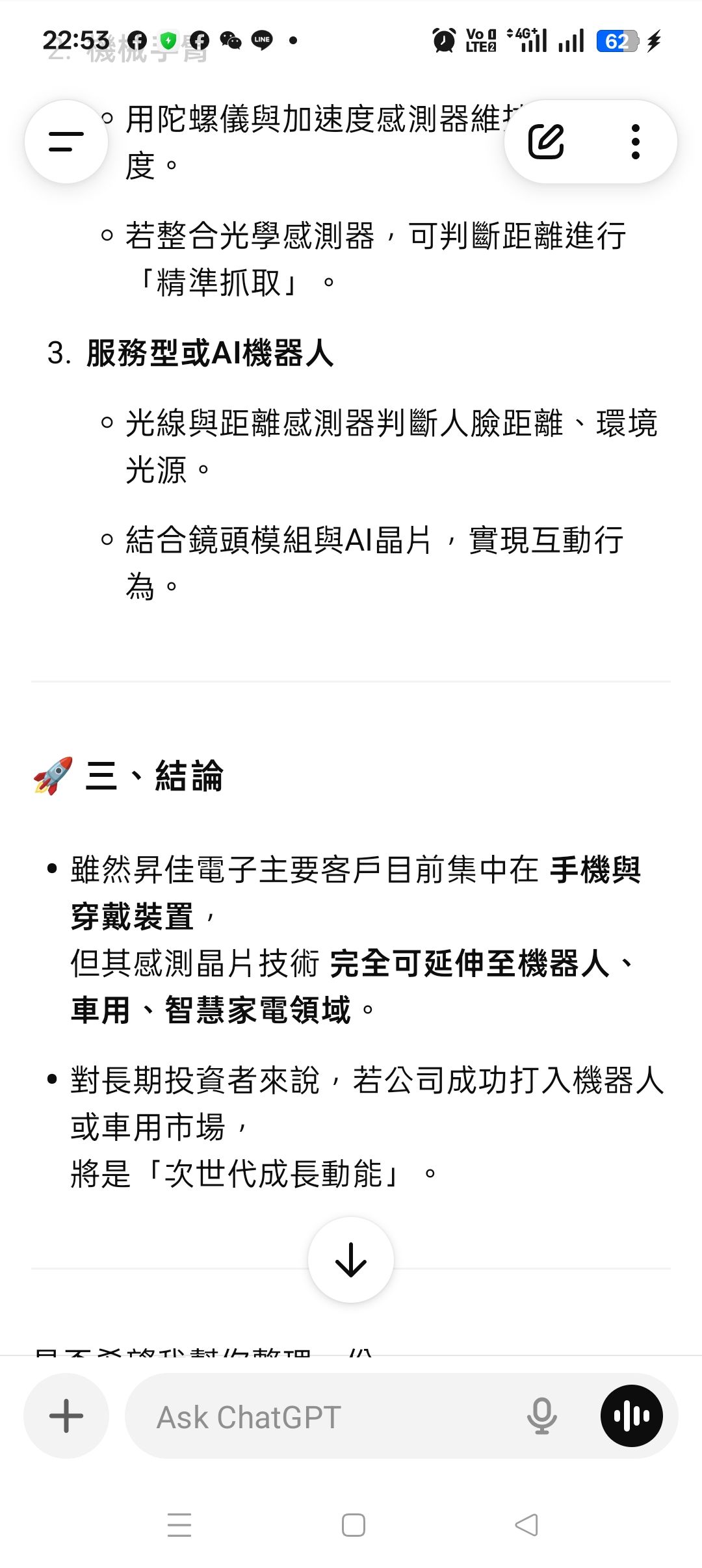Open the three-dot overflow menu
Viewport: 702px width, 1568px height.
coord(635,142)
